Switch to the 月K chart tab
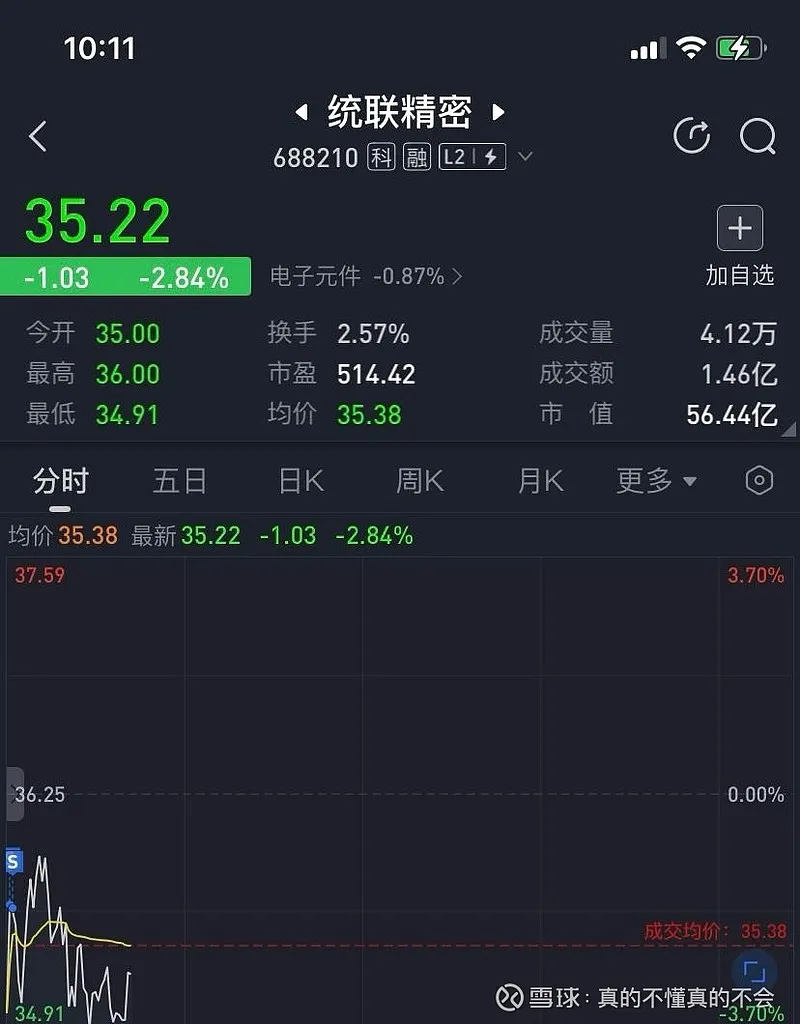The height and width of the screenshot is (1024, 800). pyautogui.click(x=541, y=481)
